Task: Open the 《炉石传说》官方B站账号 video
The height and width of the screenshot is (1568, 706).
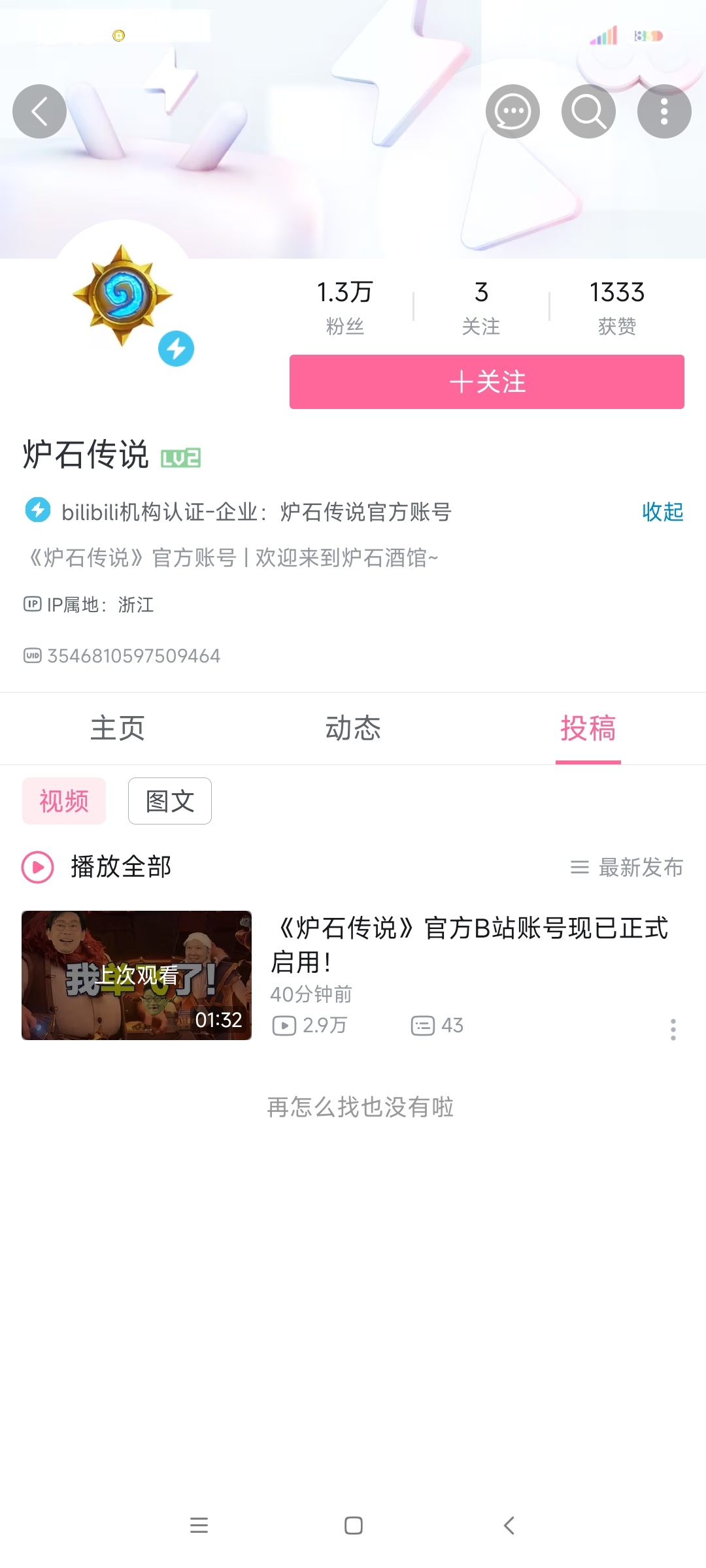Action: 469,945
